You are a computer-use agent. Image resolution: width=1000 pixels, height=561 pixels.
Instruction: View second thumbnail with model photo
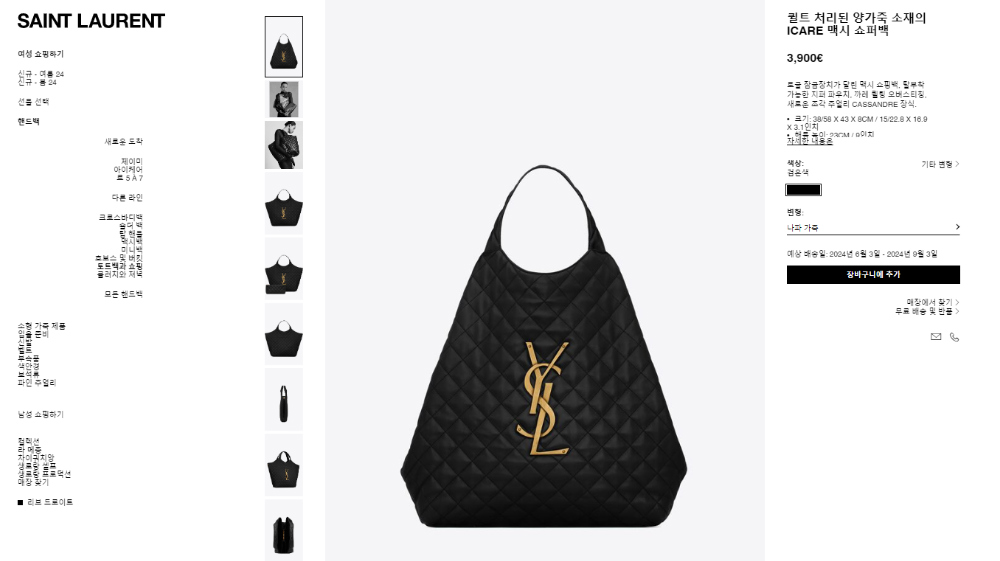point(283,99)
